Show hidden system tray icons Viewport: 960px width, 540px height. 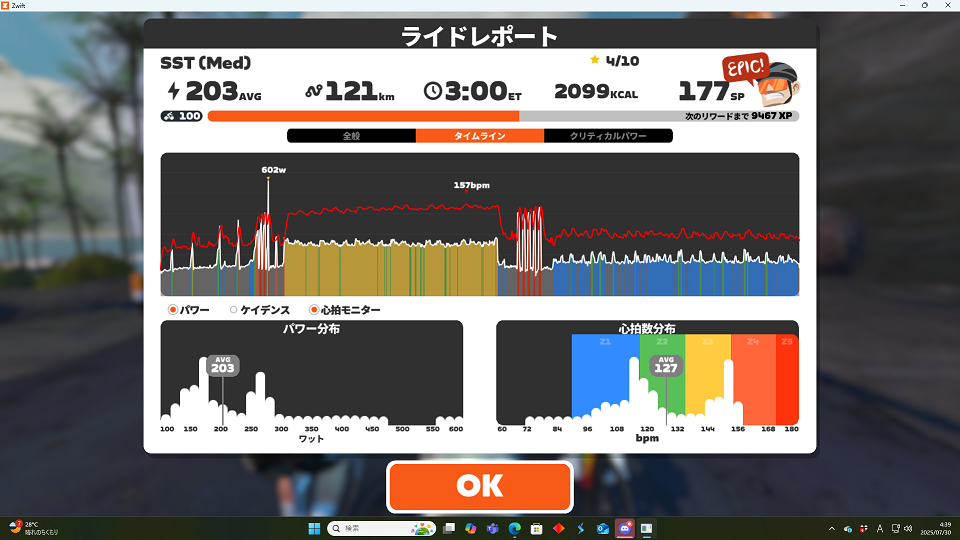click(x=832, y=528)
